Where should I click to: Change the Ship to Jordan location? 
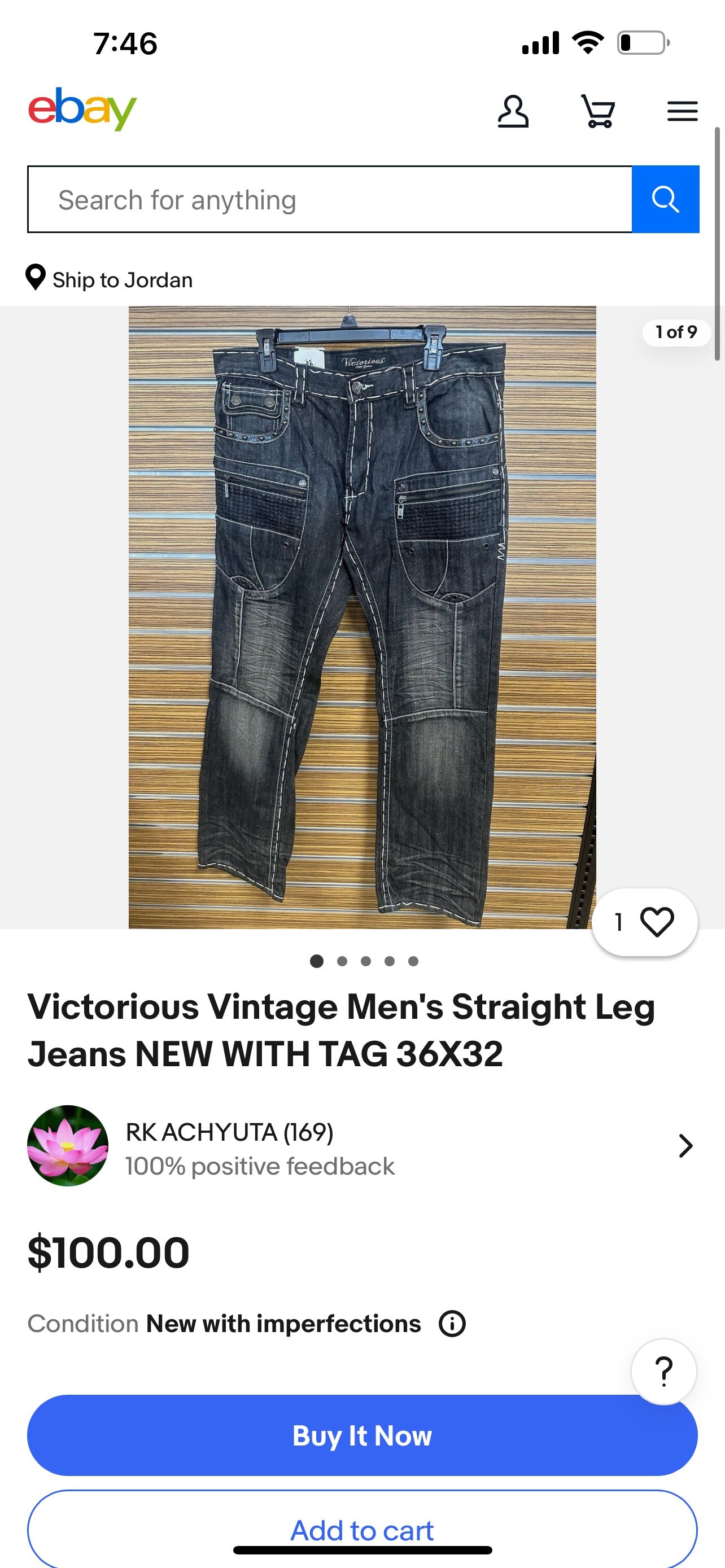point(110,279)
